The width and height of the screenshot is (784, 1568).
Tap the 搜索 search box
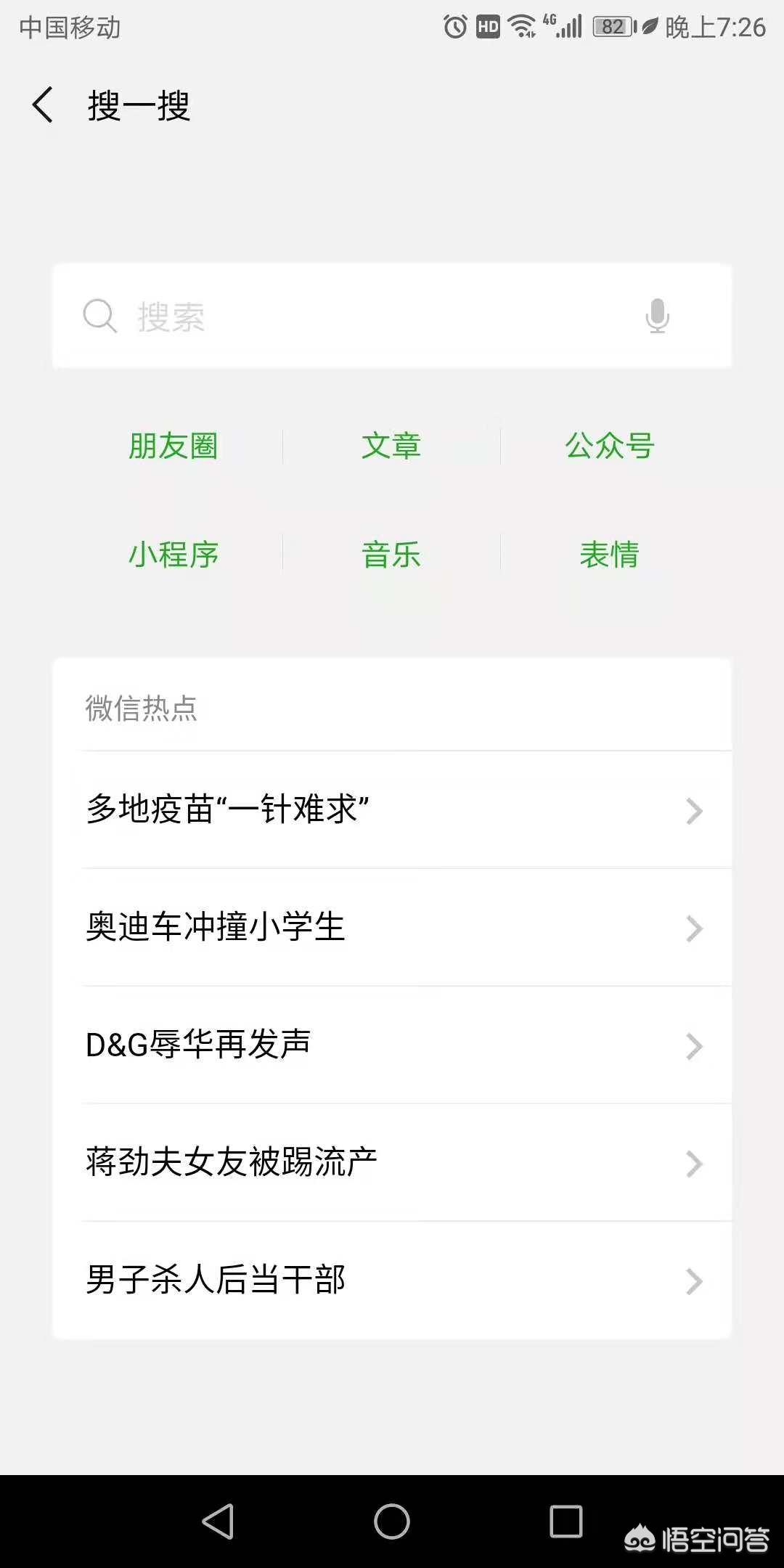(x=392, y=316)
